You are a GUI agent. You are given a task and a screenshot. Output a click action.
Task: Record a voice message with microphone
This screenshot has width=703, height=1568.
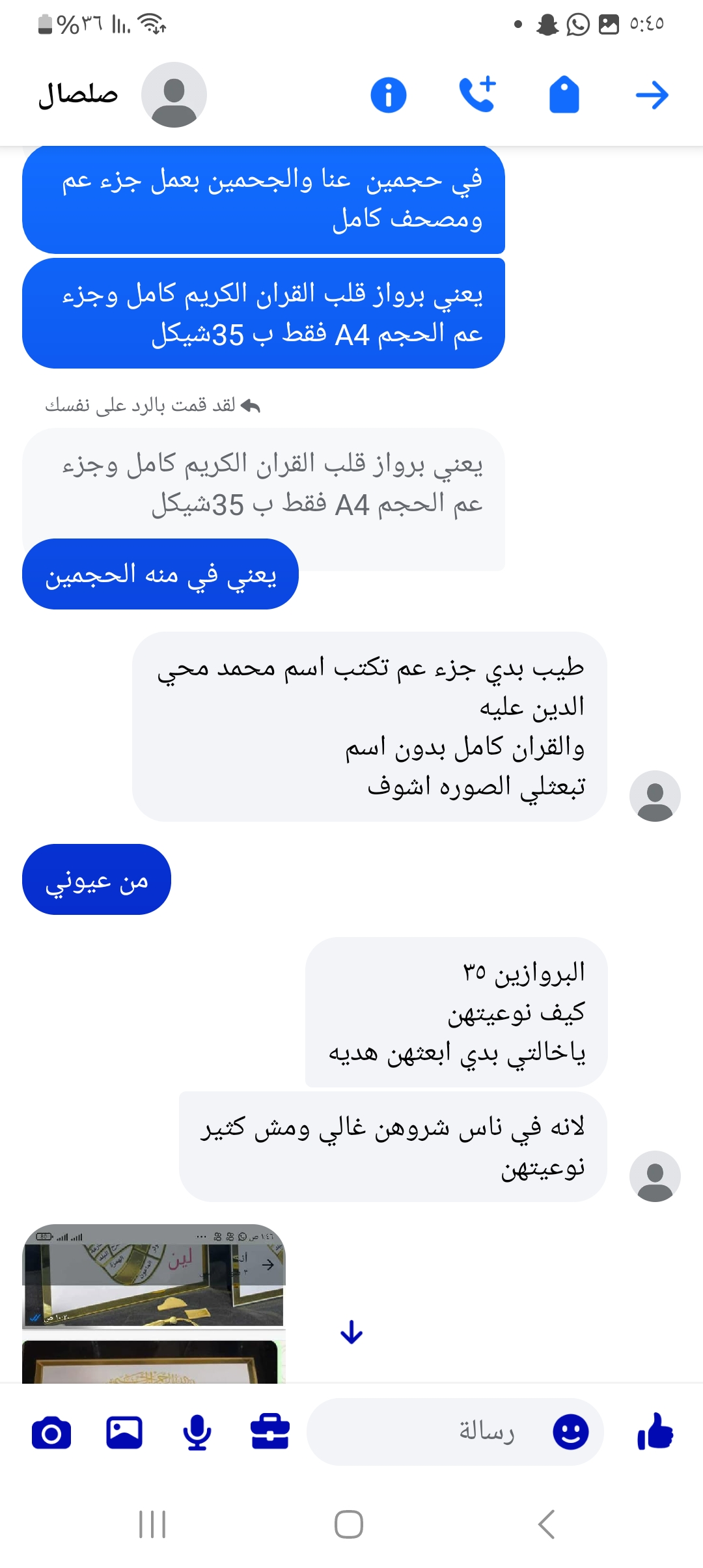click(x=197, y=1433)
